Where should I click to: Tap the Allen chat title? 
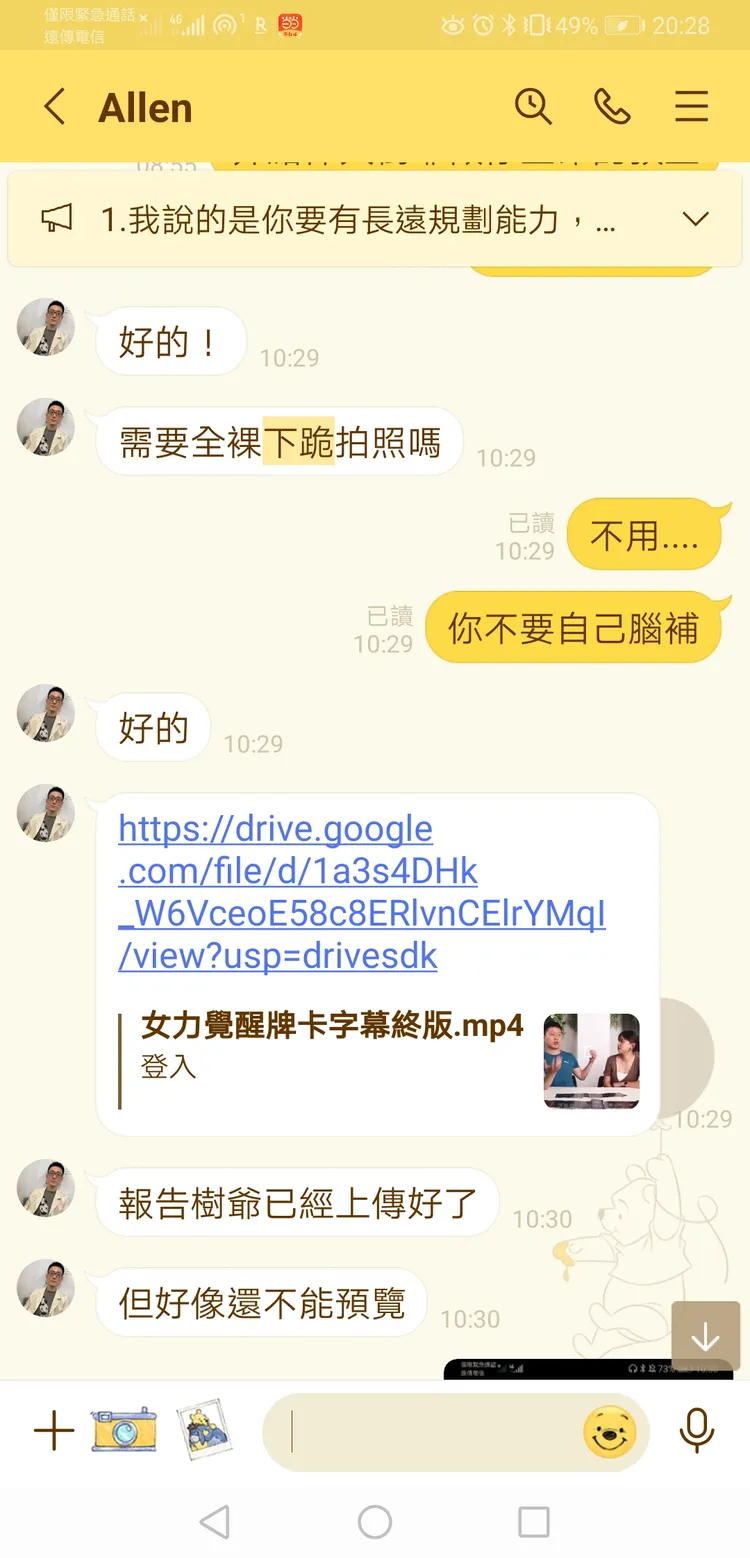pos(146,107)
